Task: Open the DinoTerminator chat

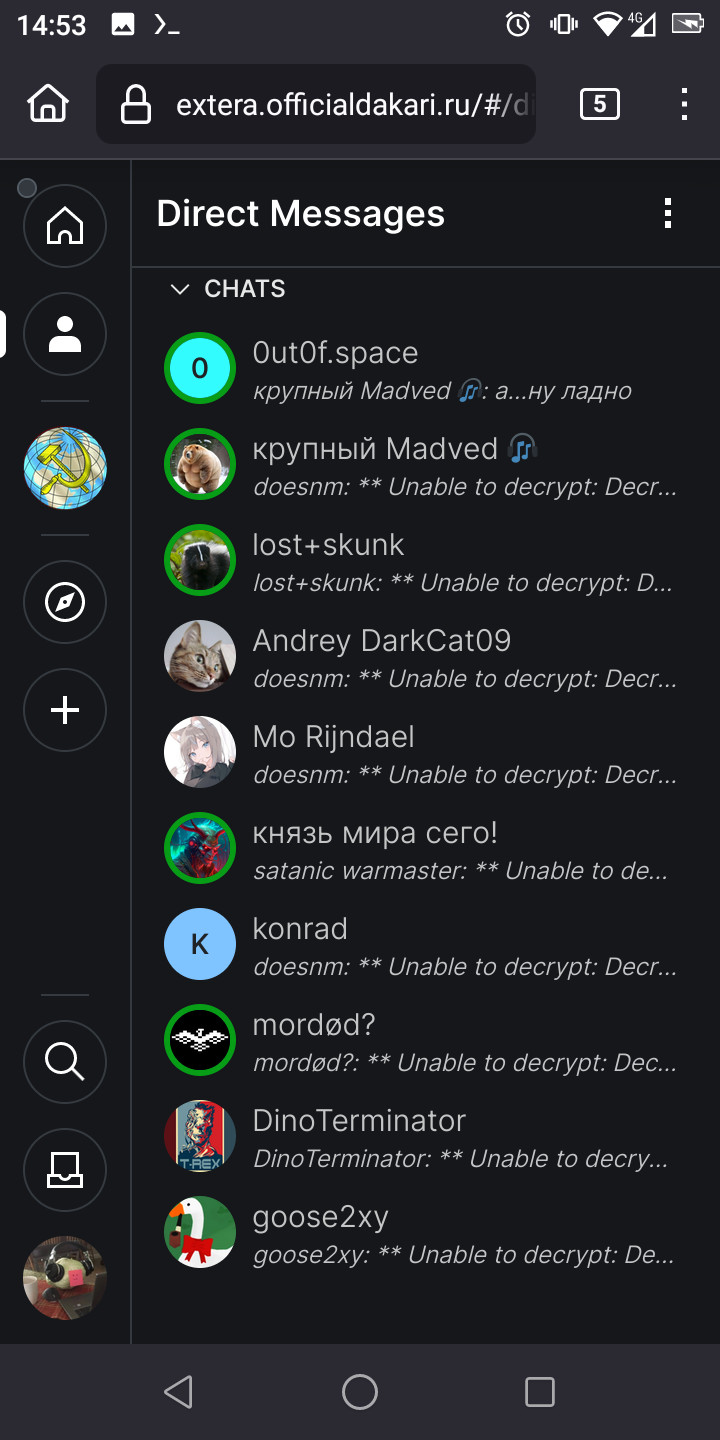Action: click(x=425, y=1136)
